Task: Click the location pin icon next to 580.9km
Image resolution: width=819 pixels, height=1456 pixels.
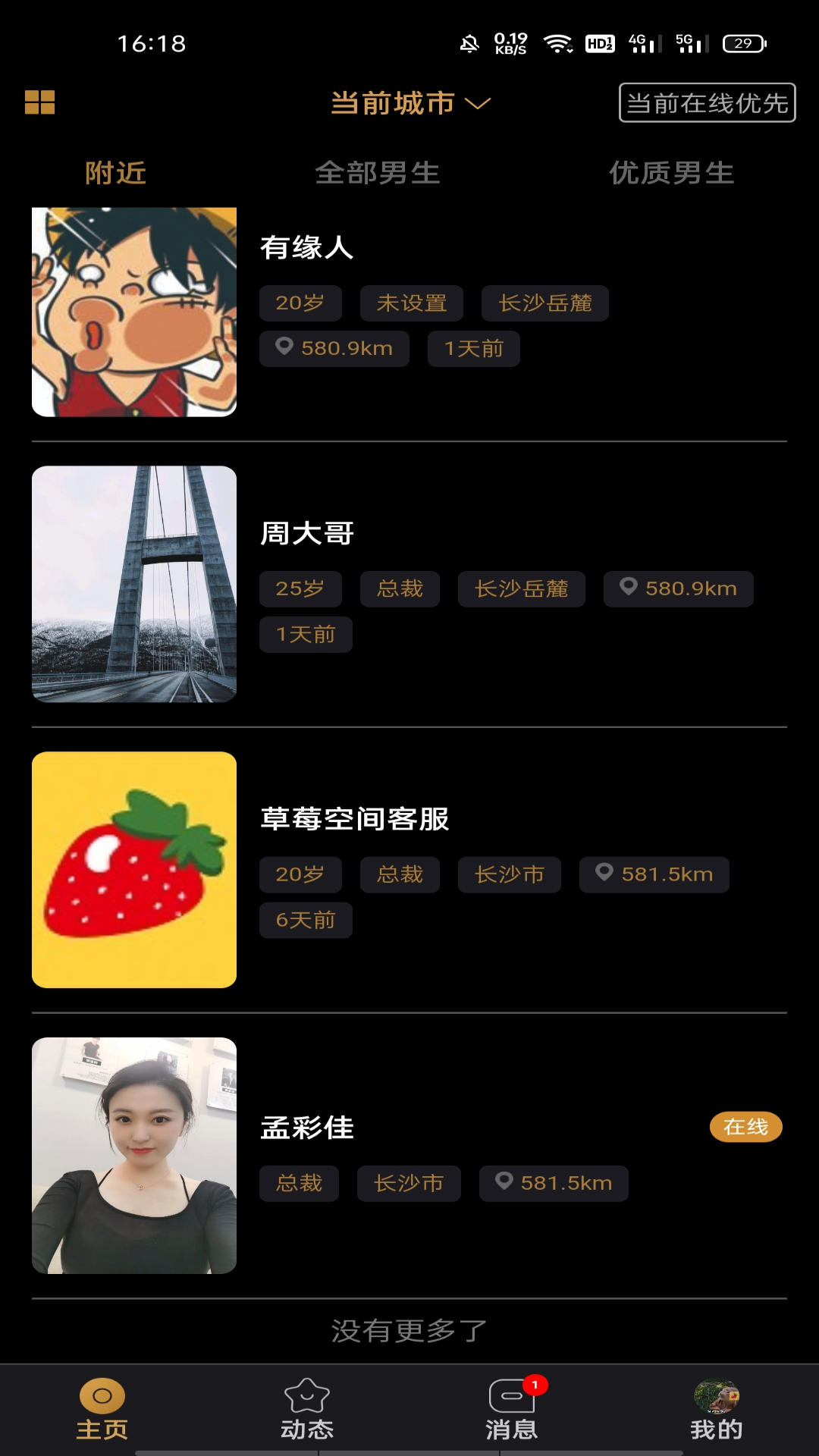Action: pos(286,348)
